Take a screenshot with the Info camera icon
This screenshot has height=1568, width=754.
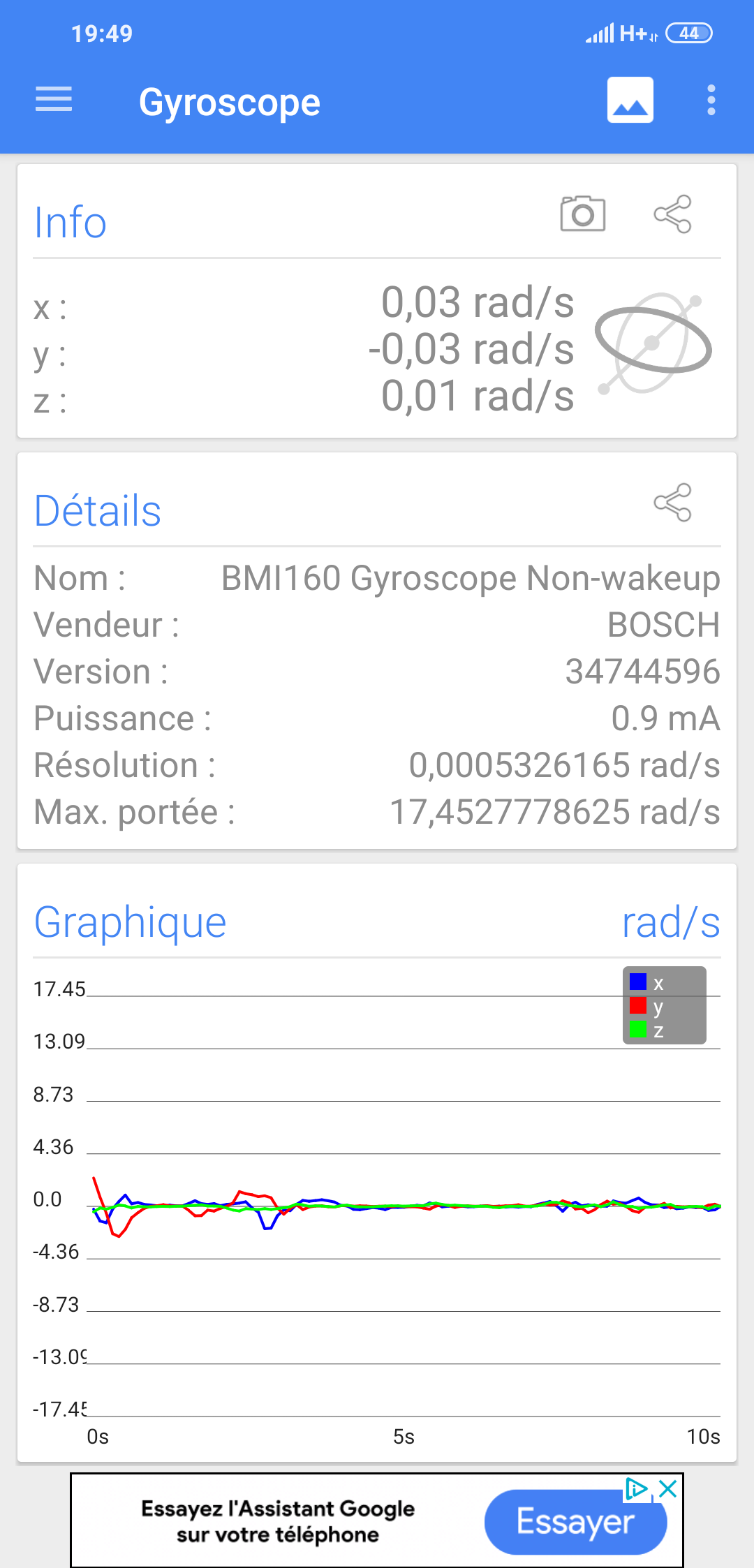coord(582,214)
